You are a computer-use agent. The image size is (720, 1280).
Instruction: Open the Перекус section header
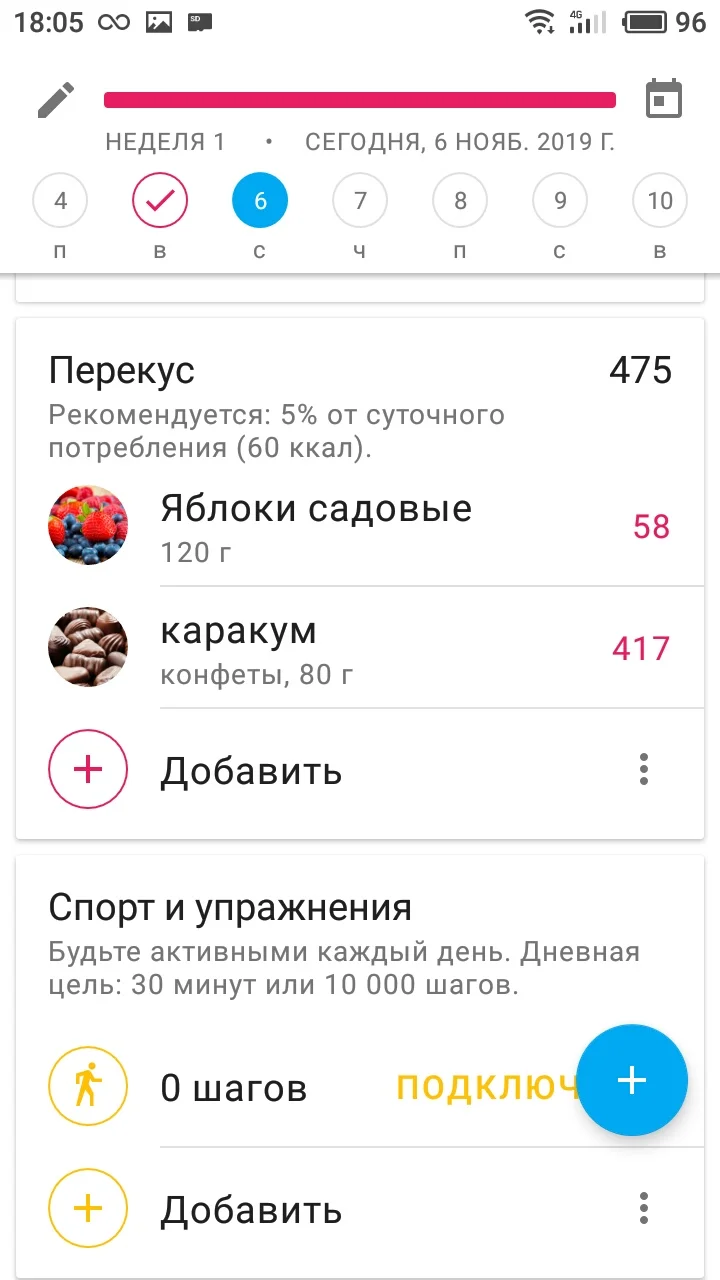click(121, 370)
